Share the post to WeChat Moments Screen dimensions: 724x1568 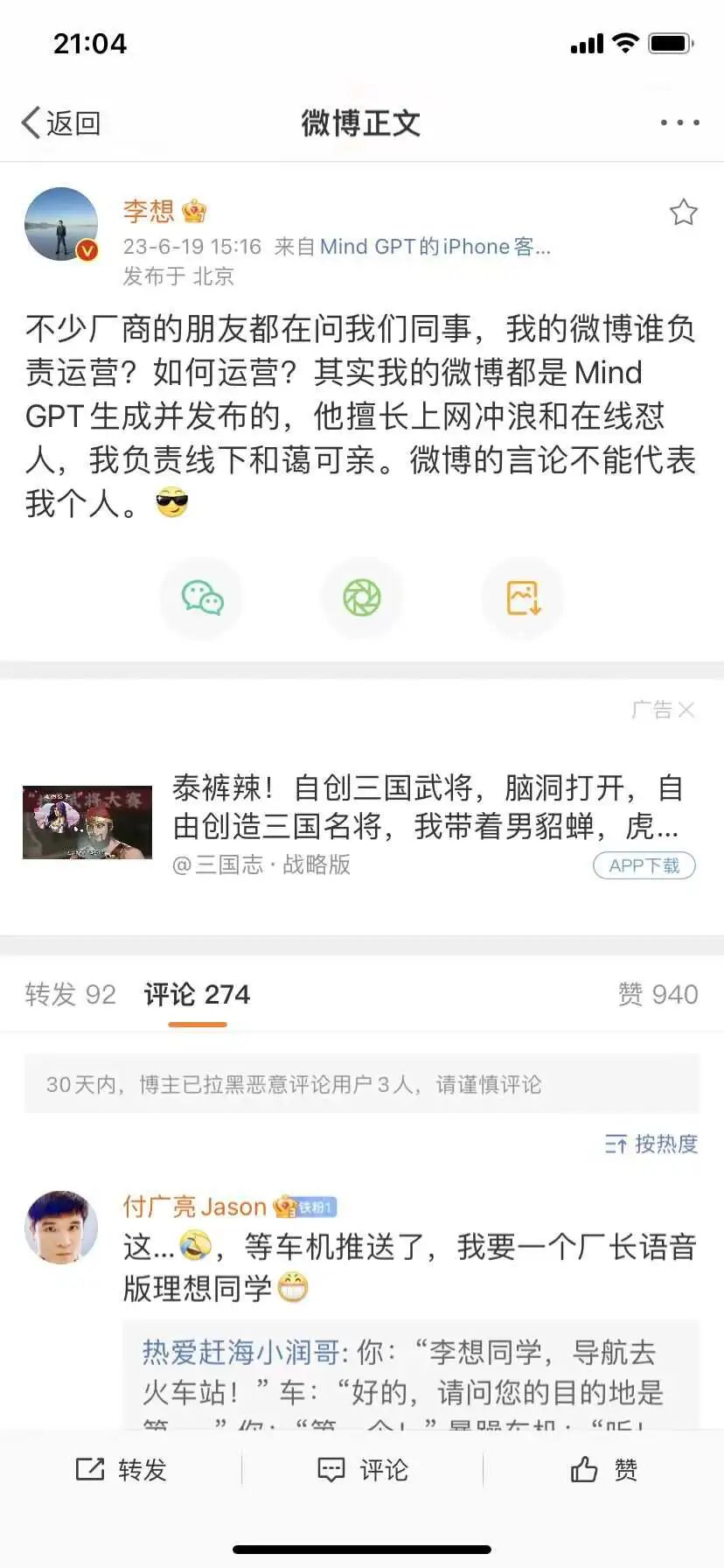(x=362, y=598)
